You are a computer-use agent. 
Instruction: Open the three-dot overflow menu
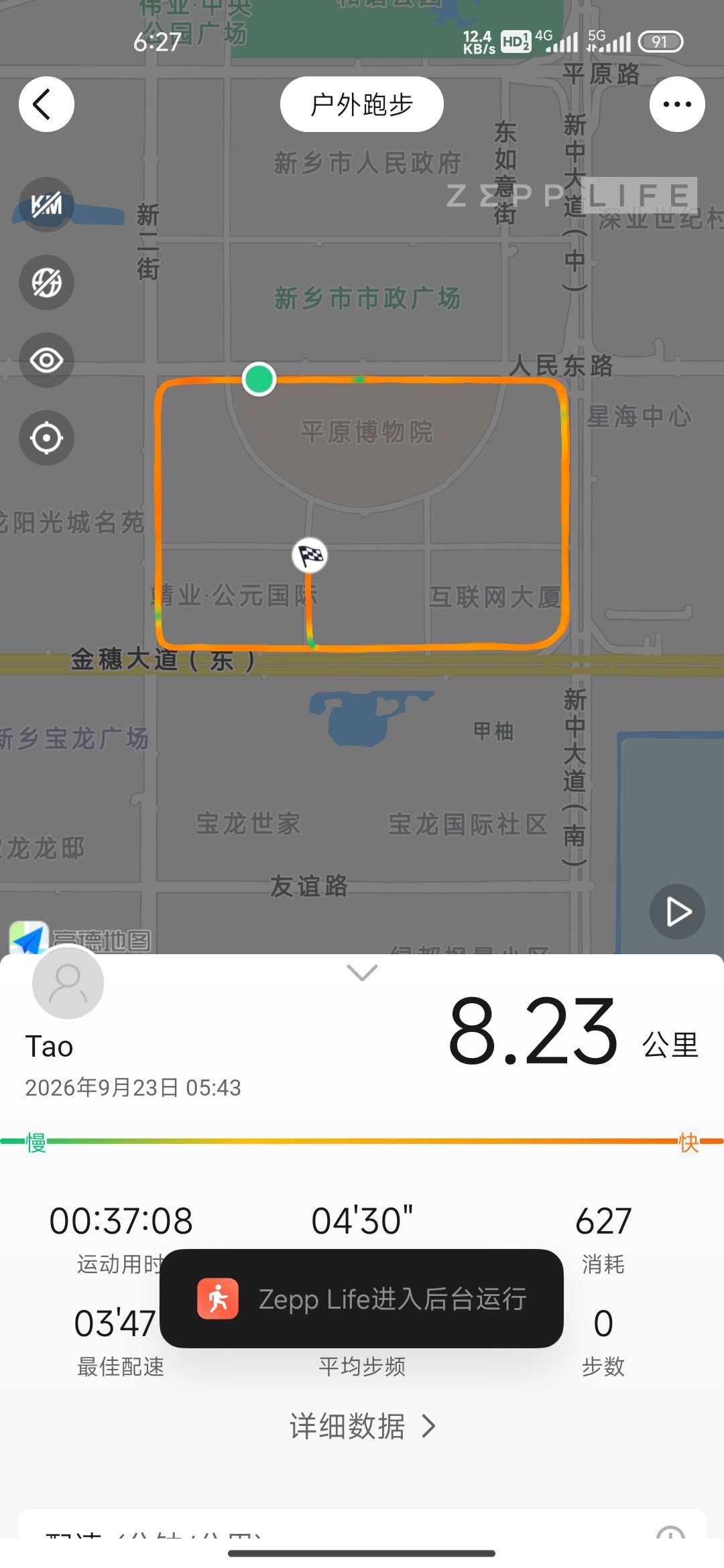(677, 105)
